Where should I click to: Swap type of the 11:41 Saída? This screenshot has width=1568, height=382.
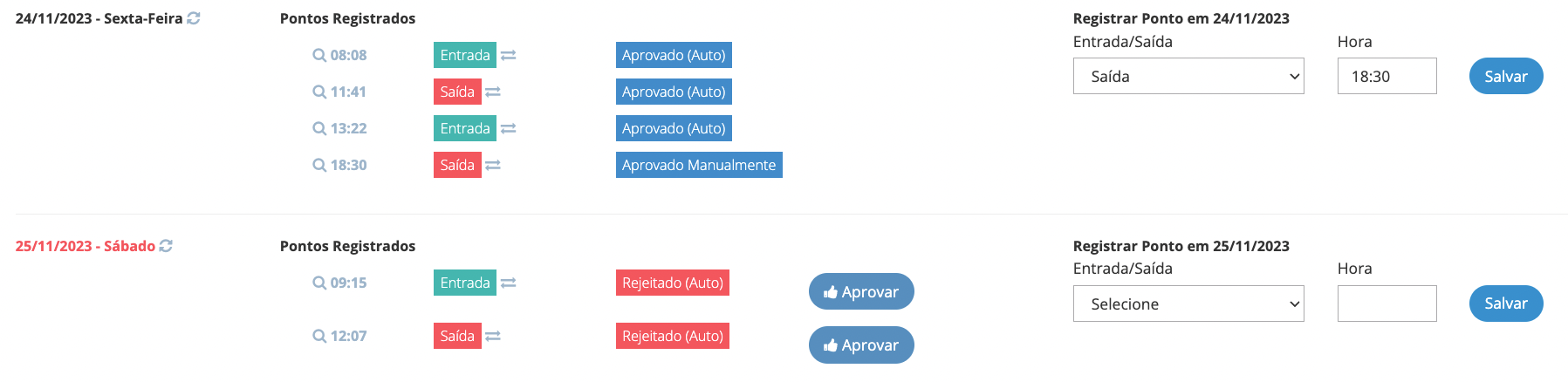click(493, 92)
